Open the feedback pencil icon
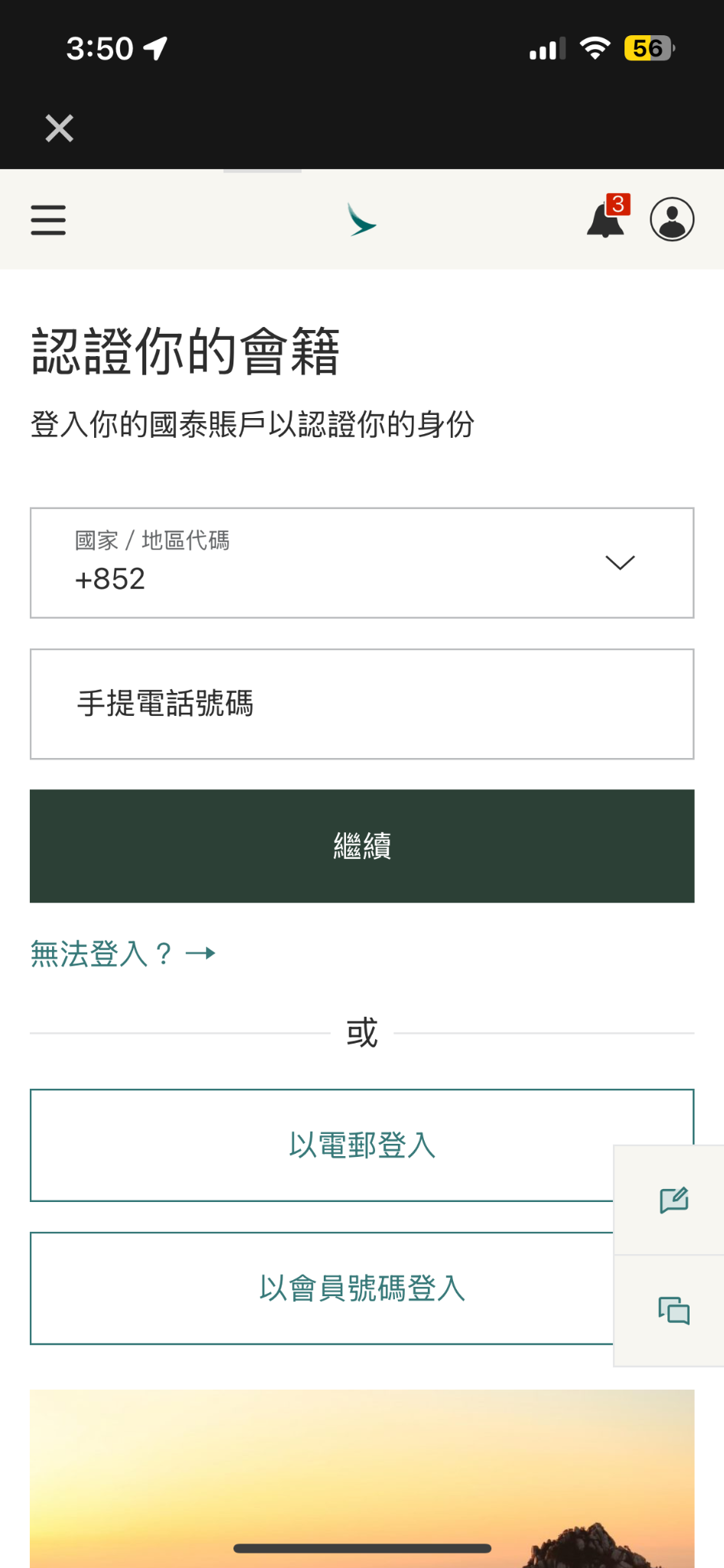Image resolution: width=724 pixels, height=1568 pixels. click(x=673, y=1200)
